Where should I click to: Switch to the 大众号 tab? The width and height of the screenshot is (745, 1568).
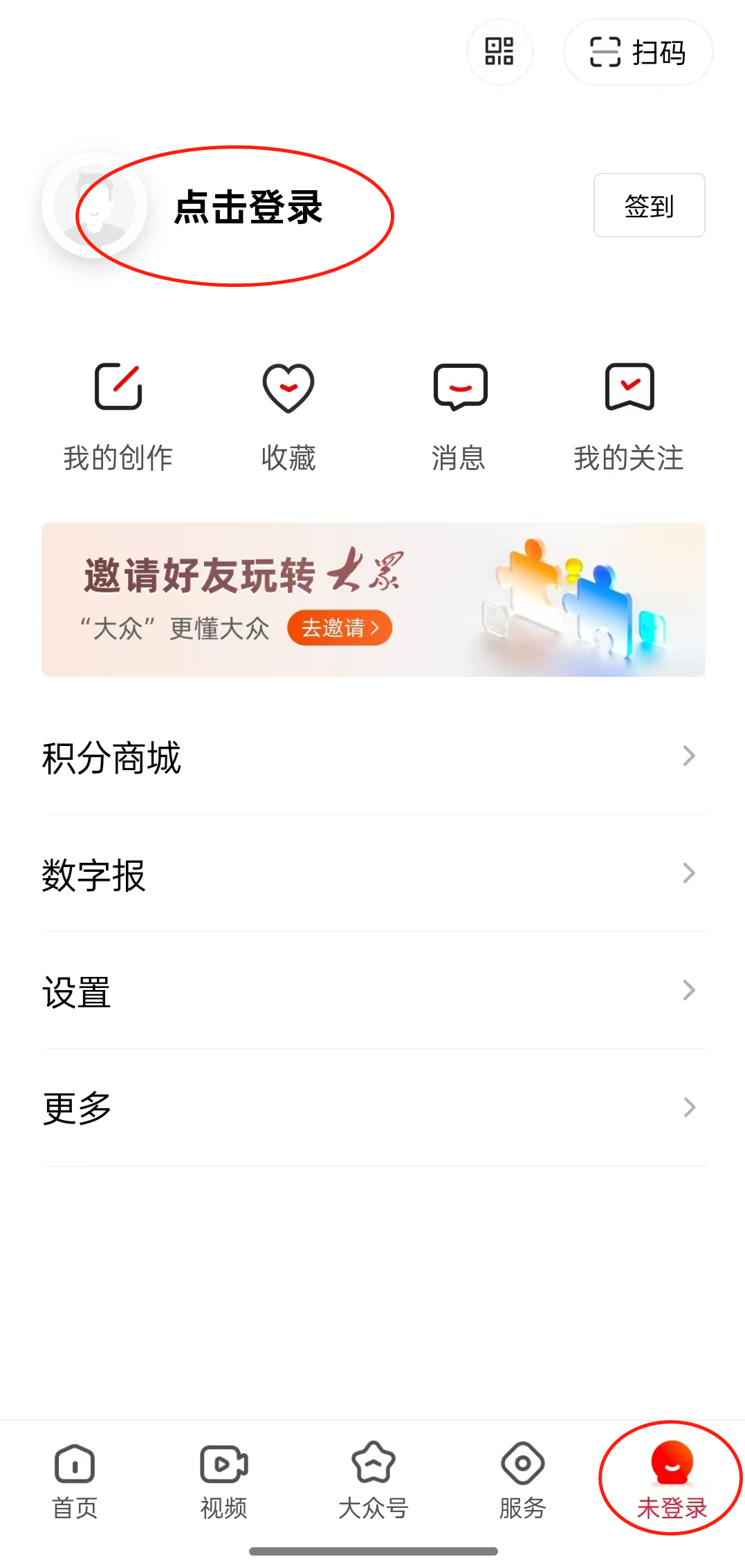point(374,1481)
